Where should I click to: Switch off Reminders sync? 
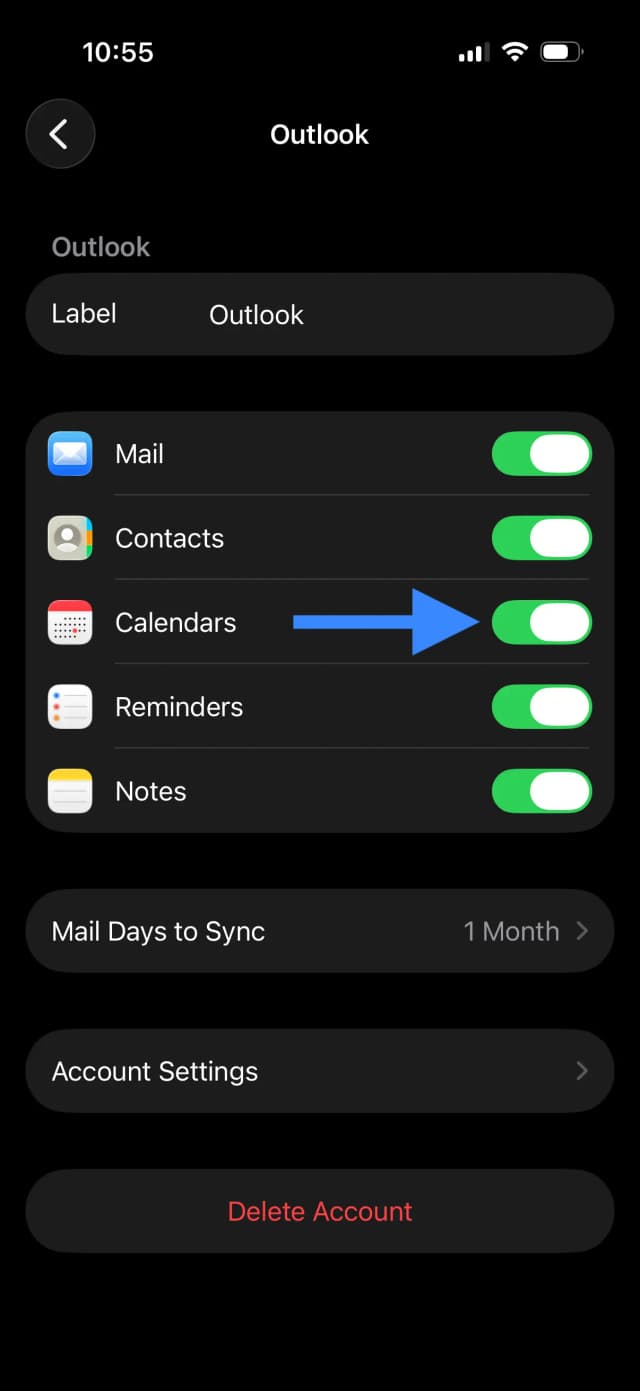pos(542,707)
